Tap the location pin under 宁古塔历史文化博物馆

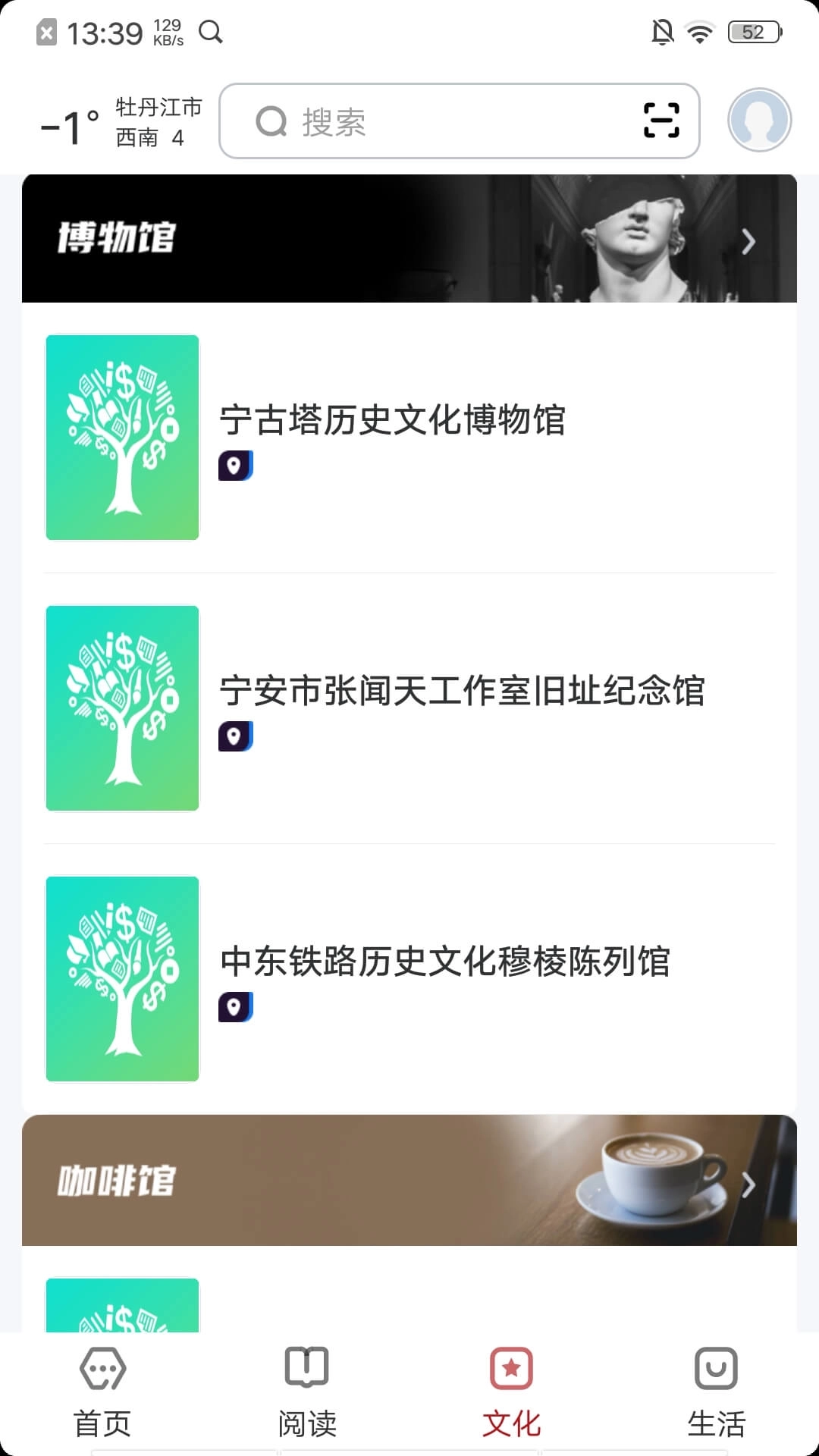click(x=234, y=466)
